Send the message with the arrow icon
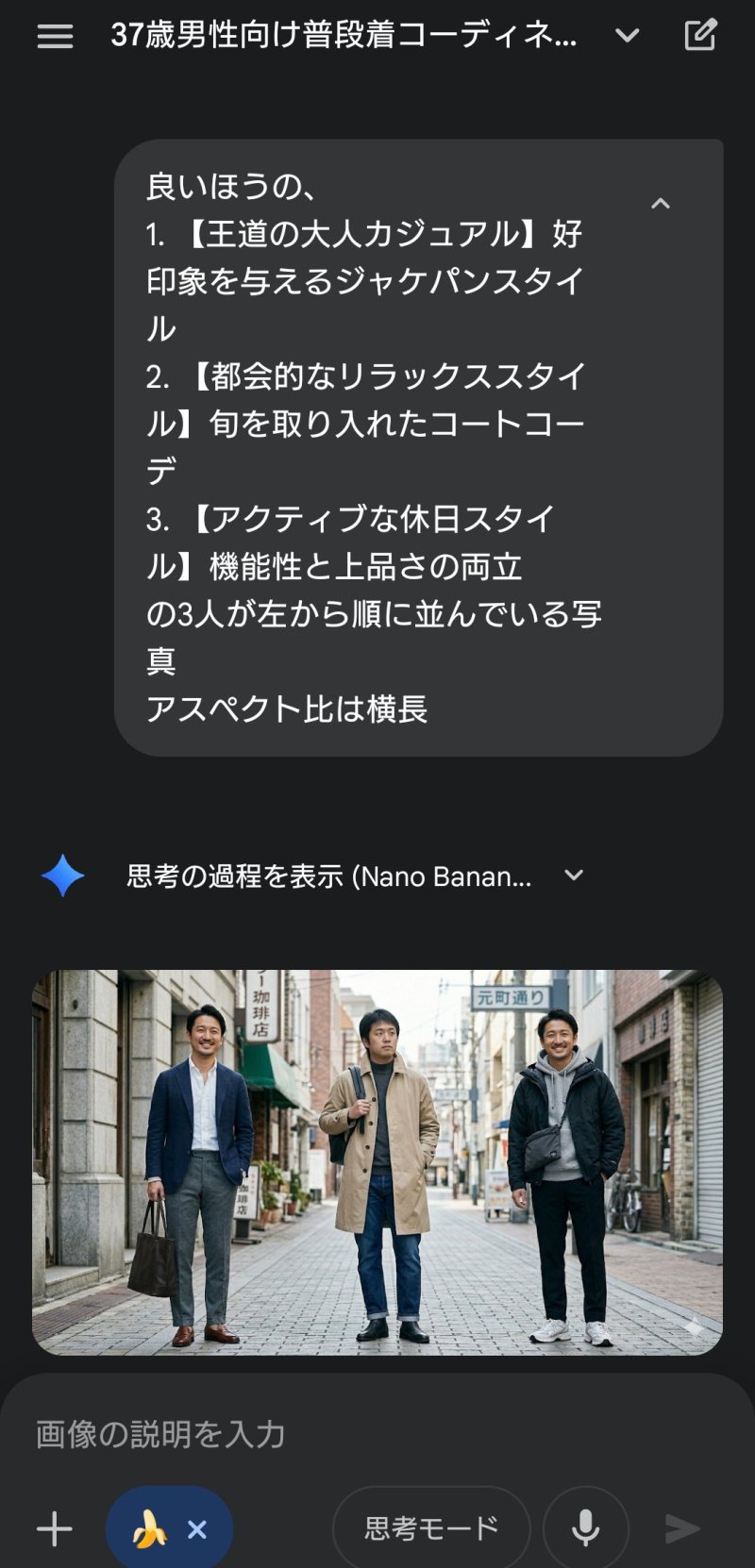755x1568 pixels. [682, 1528]
